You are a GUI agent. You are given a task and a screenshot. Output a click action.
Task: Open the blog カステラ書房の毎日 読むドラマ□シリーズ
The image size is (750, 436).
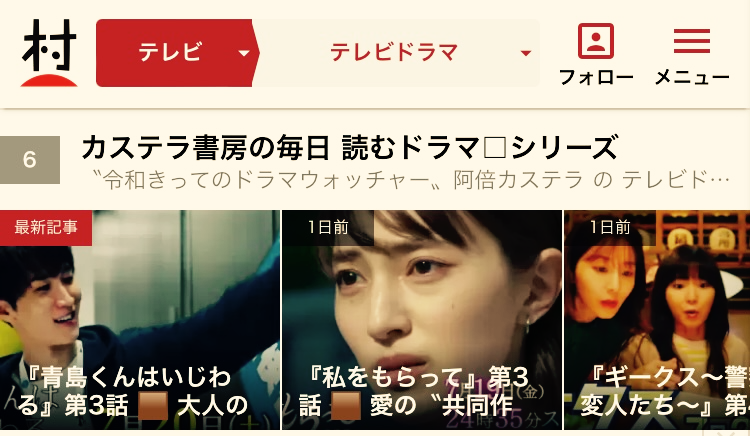349,148
